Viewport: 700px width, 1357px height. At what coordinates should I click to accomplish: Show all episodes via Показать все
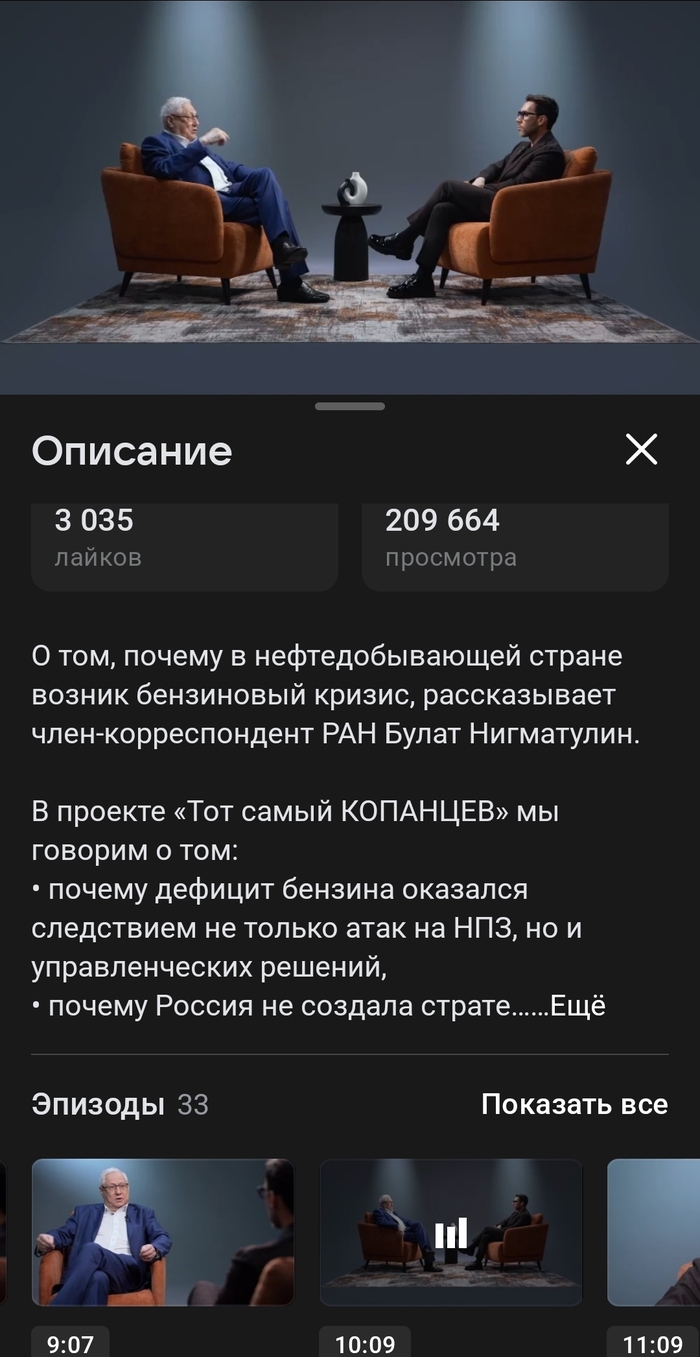pyautogui.click(x=574, y=1104)
